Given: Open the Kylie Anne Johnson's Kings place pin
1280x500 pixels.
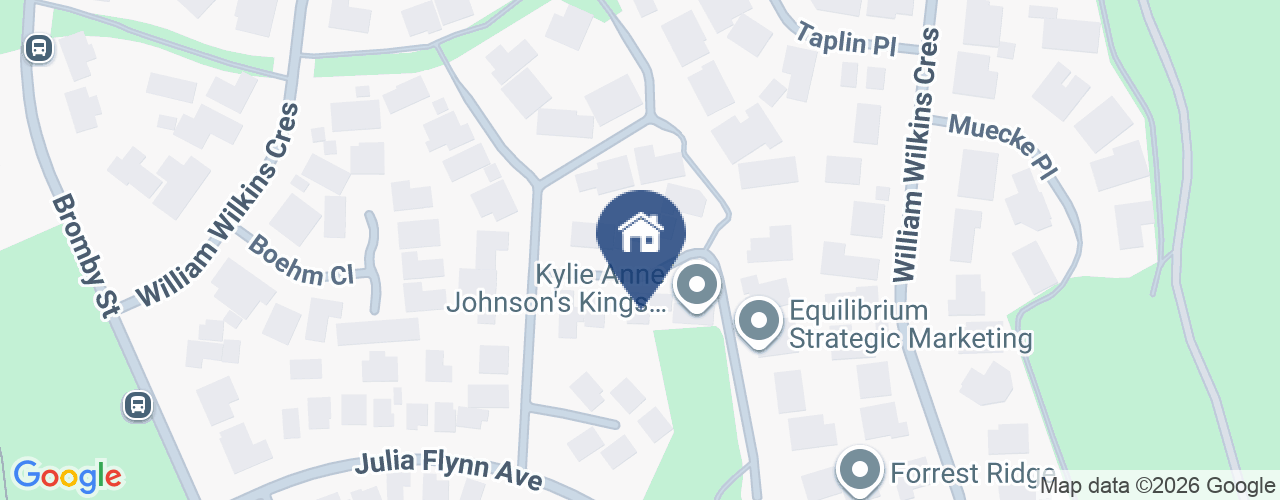Looking at the screenshot, I should [x=697, y=287].
